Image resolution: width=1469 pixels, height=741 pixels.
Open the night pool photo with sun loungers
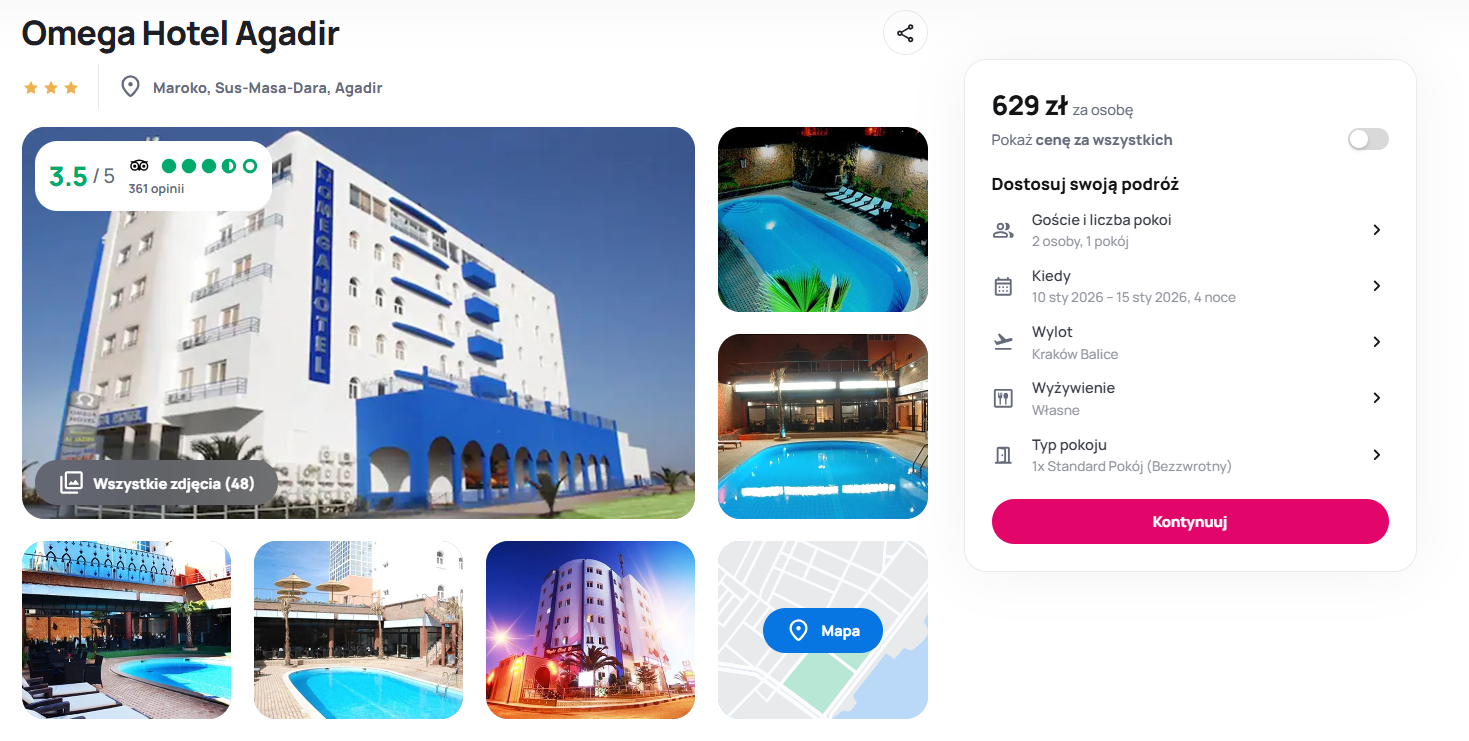tap(822, 219)
